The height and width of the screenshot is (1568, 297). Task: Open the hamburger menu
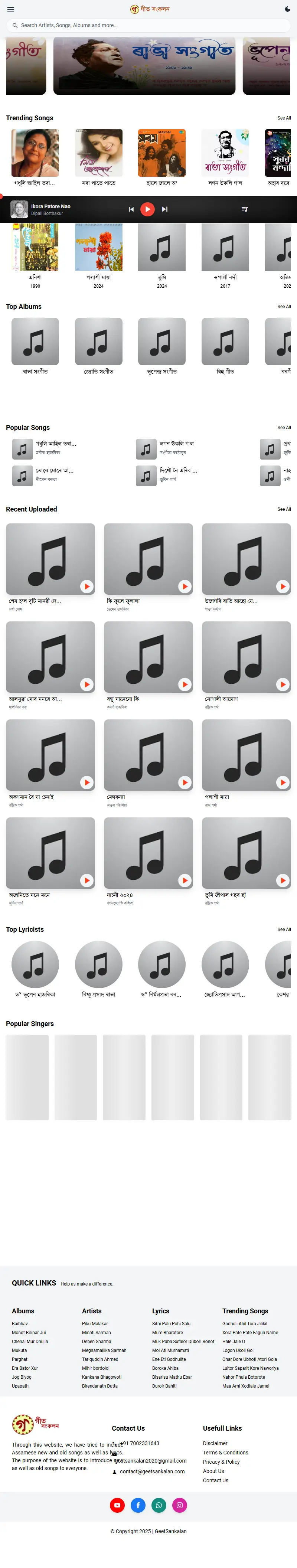click(x=10, y=9)
